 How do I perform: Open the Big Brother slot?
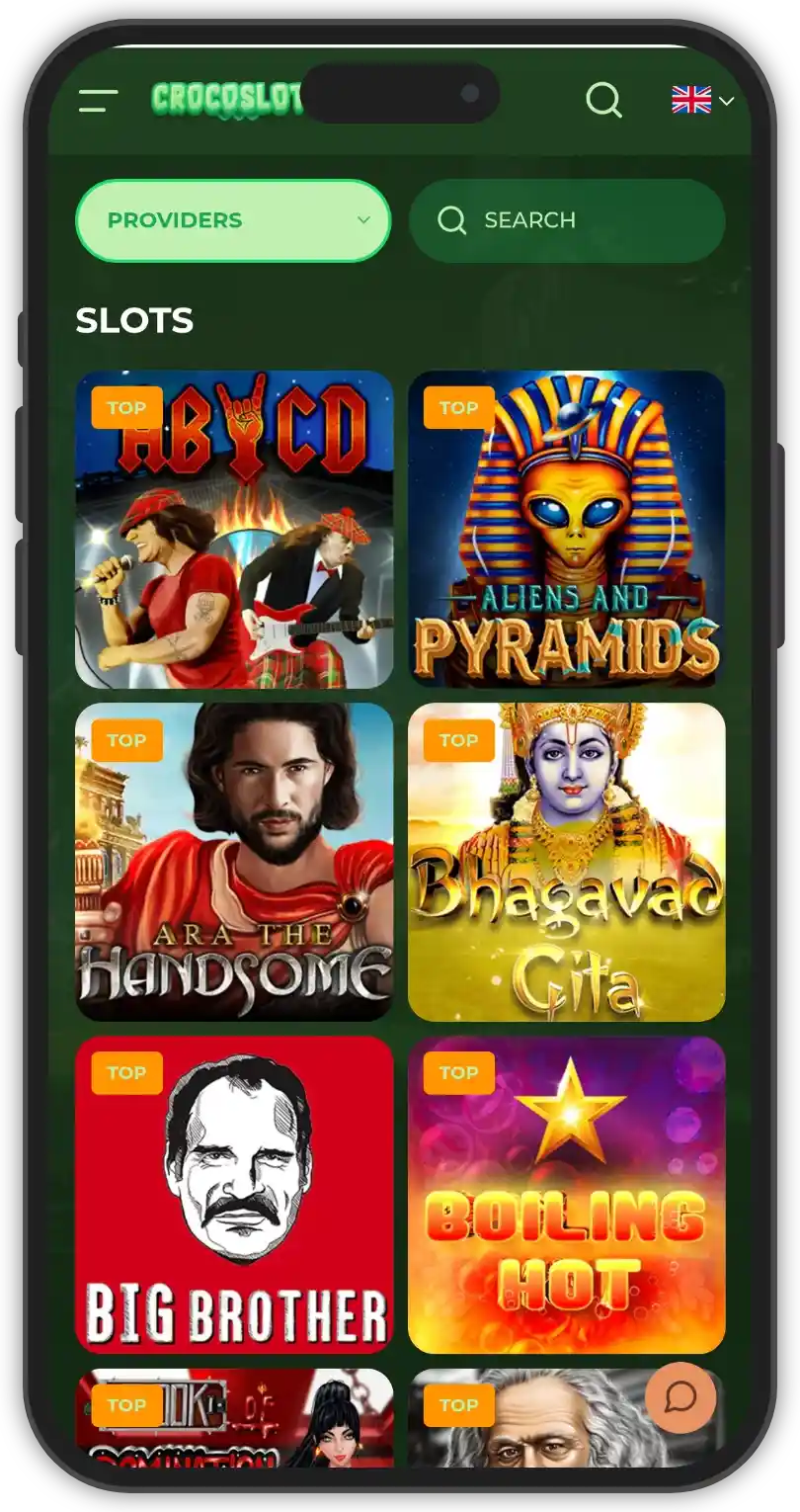click(234, 1194)
